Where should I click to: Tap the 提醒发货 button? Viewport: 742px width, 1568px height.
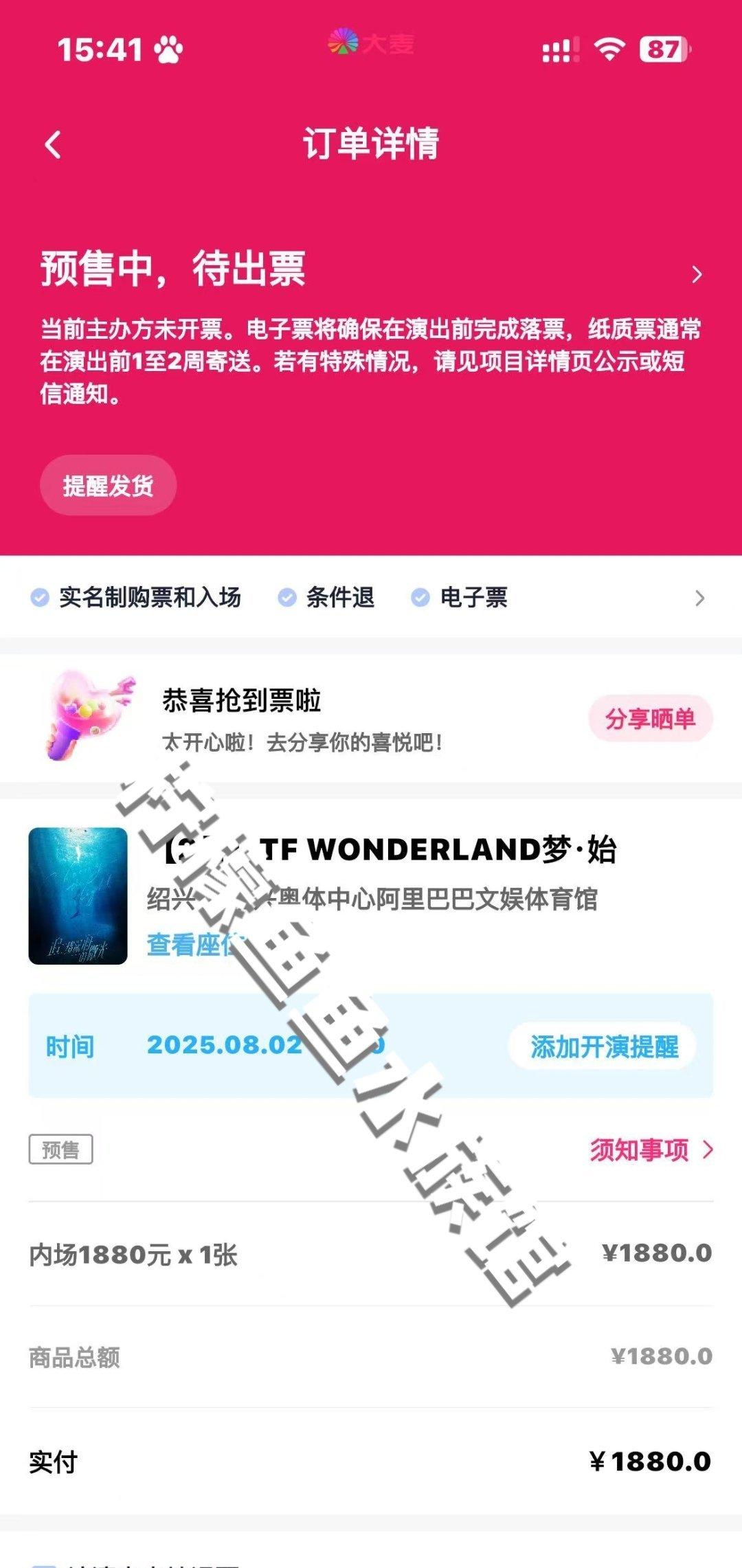pos(108,486)
